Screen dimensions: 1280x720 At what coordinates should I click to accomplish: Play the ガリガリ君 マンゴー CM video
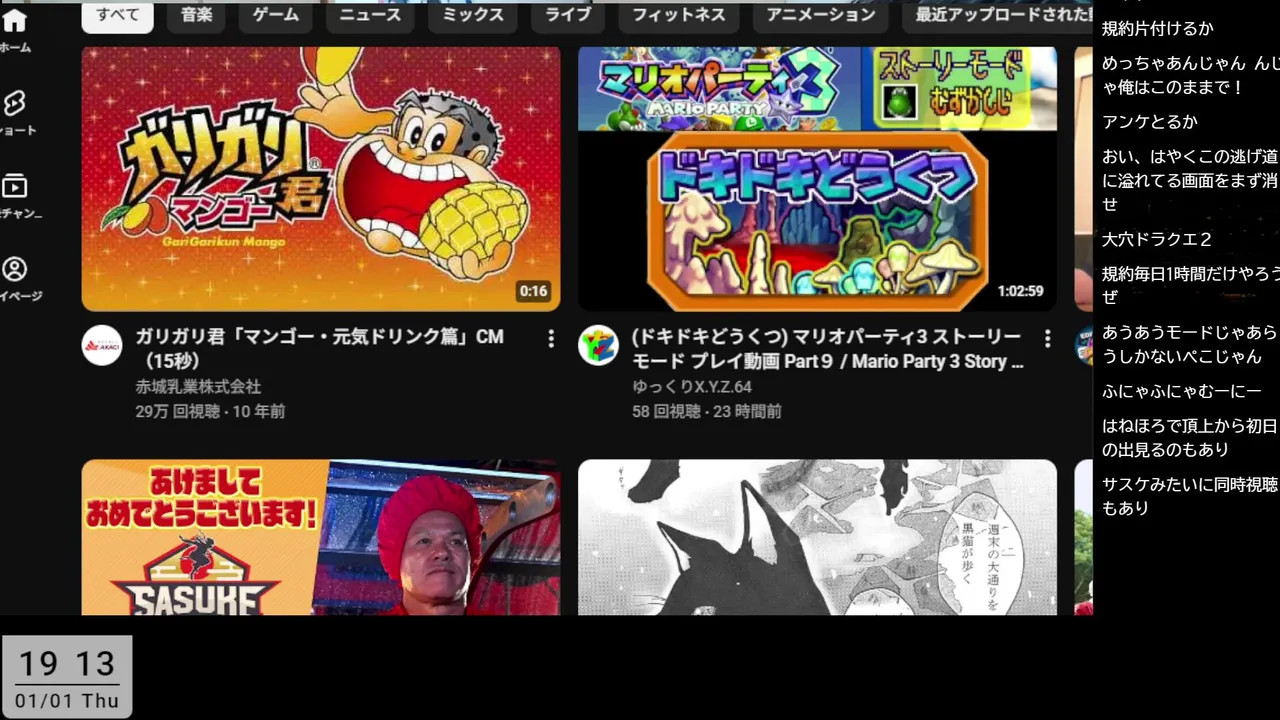click(320, 179)
